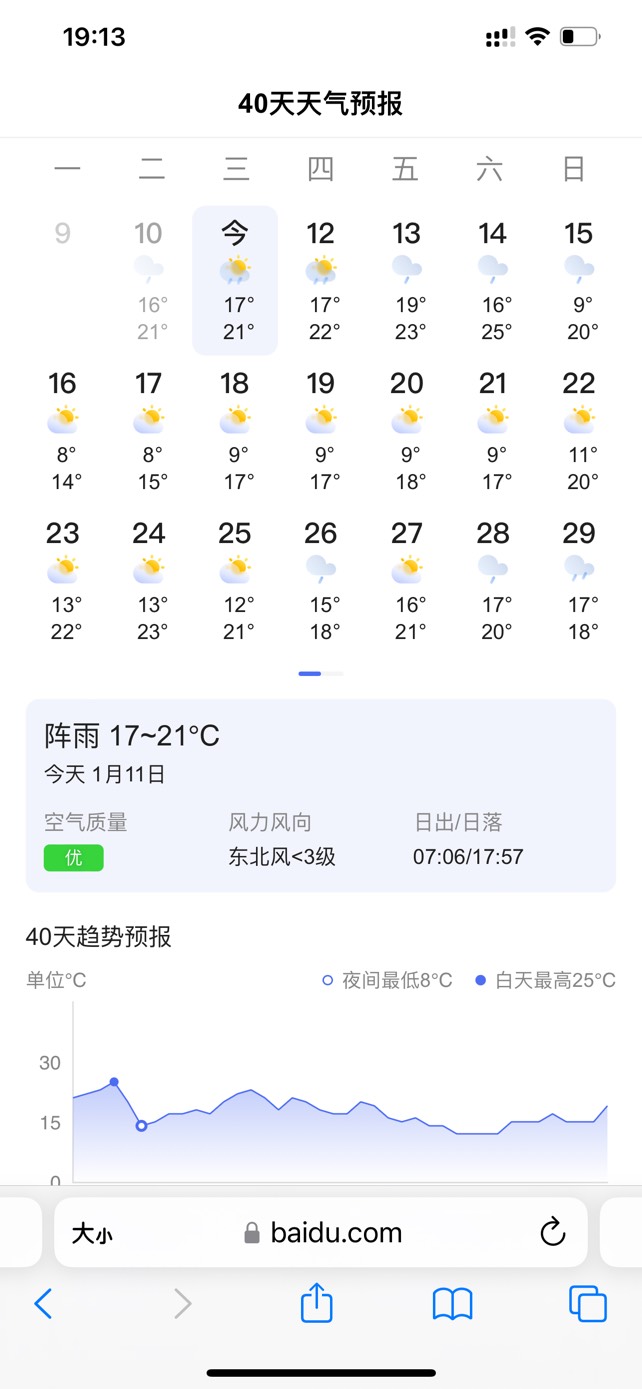Select the forecast for day 13

pyautogui.click(x=407, y=281)
